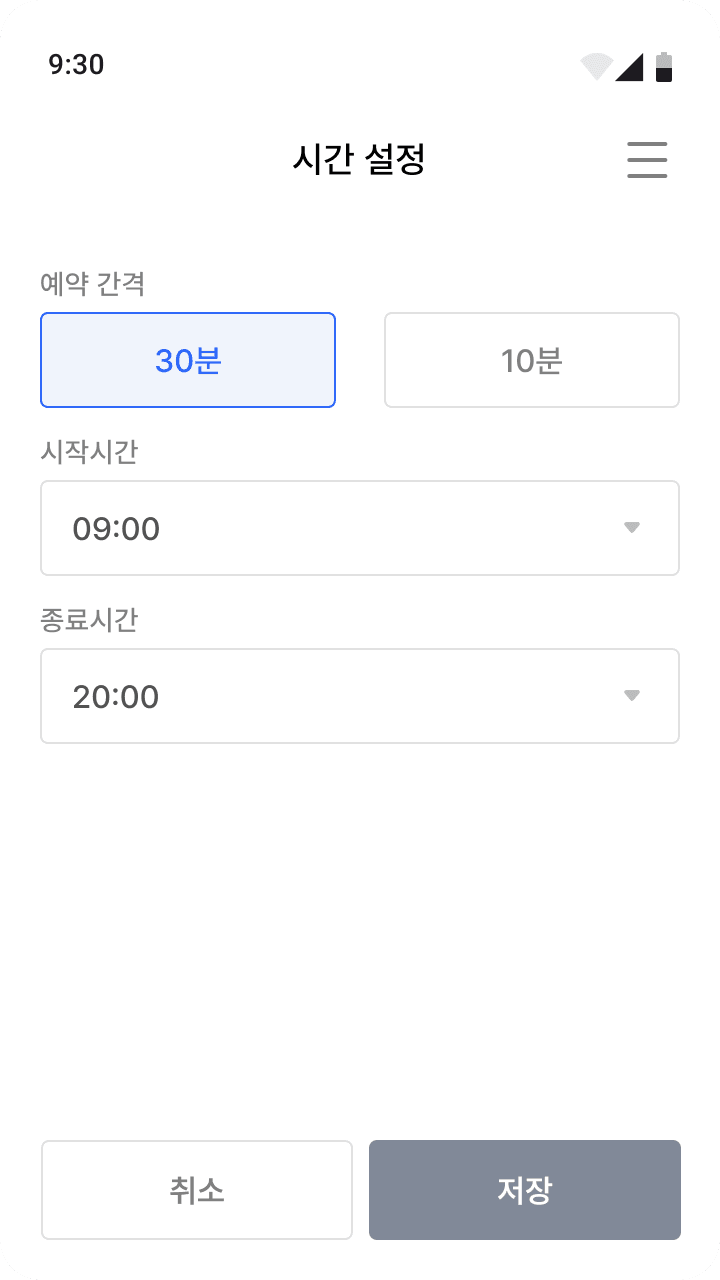Click the 예약 간격 section label
This screenshot has height=1280, width=720.
[x=92, y=284]
